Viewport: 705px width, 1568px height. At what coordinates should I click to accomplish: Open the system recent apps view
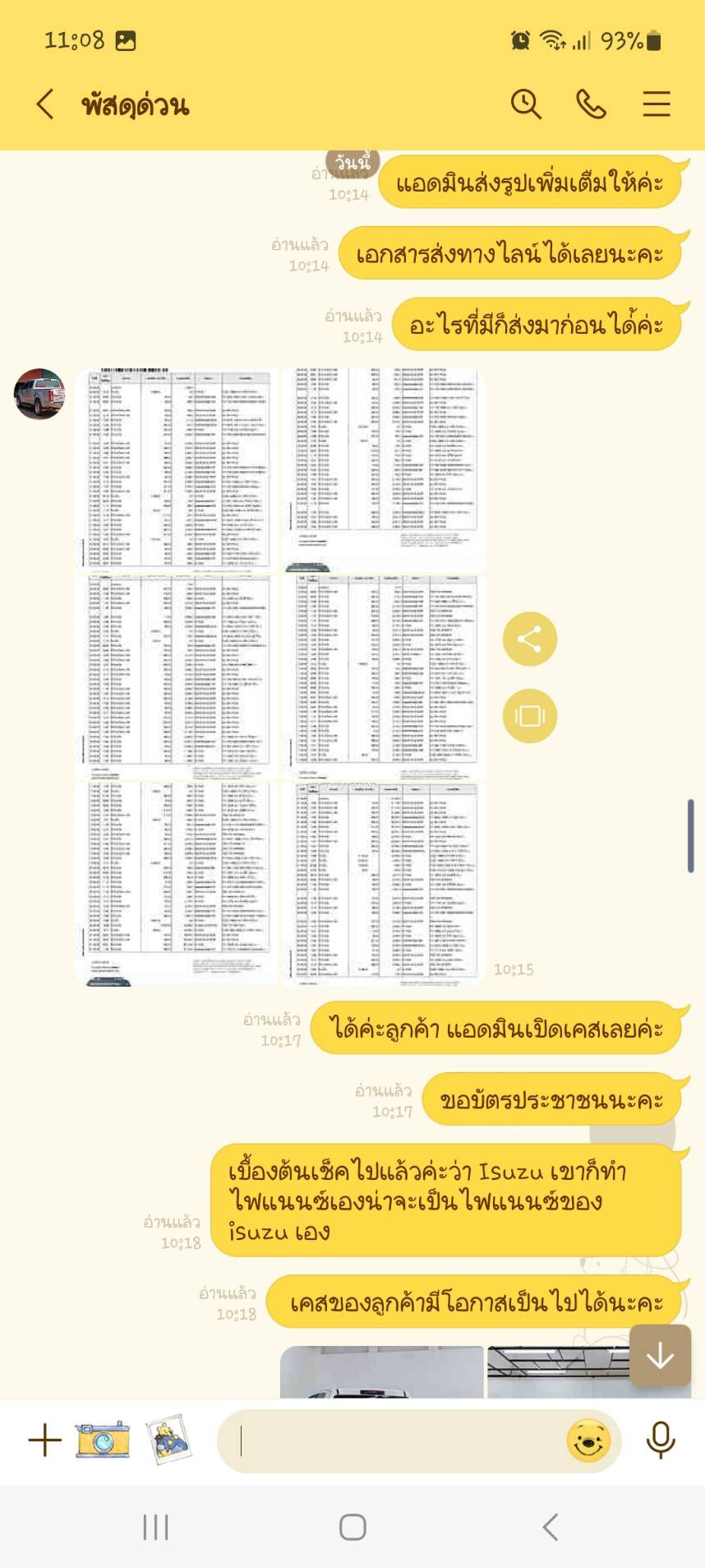click(155, 1527)
